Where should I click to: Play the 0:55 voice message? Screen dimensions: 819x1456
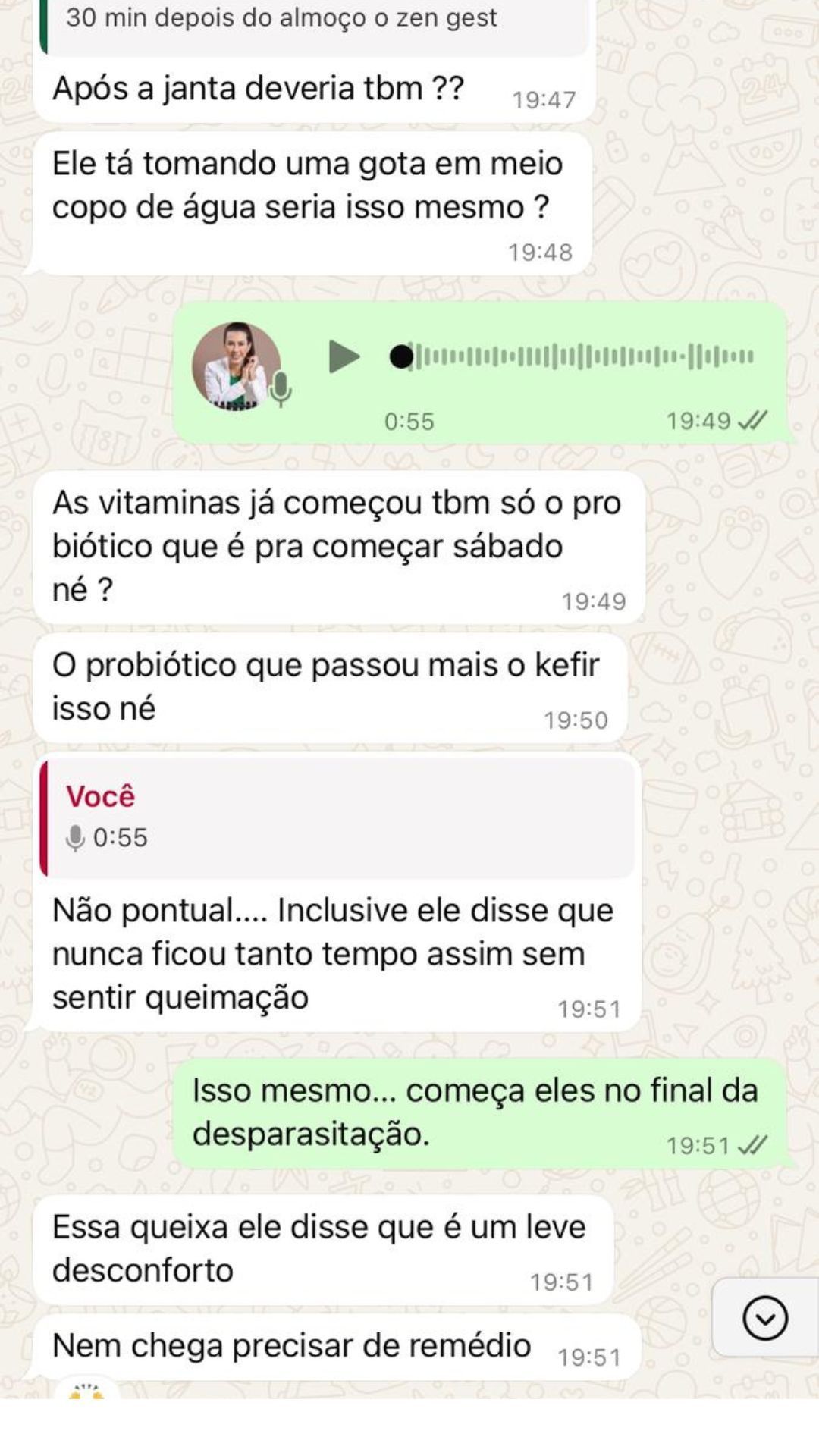pyautogui.click(x=344, y=356)
